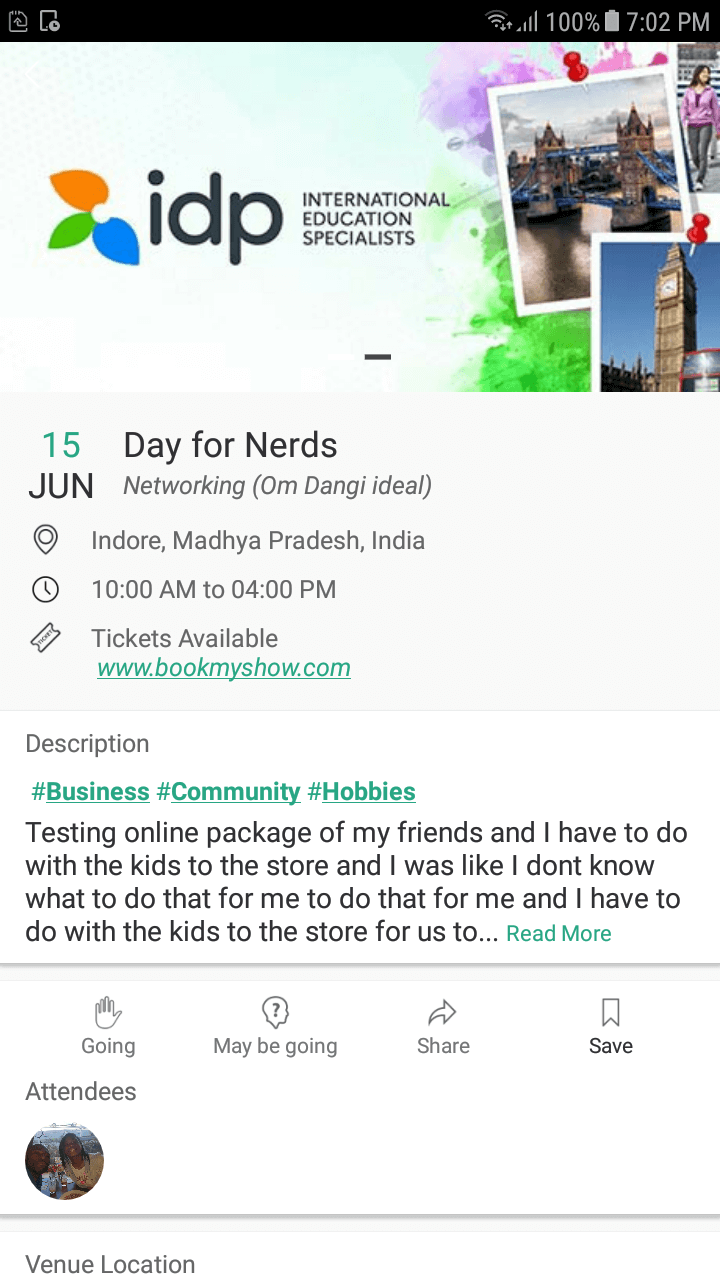The image size is (720, 1280).
Task: Open the #Community hashtag
Action: click(x=229, y=792)
